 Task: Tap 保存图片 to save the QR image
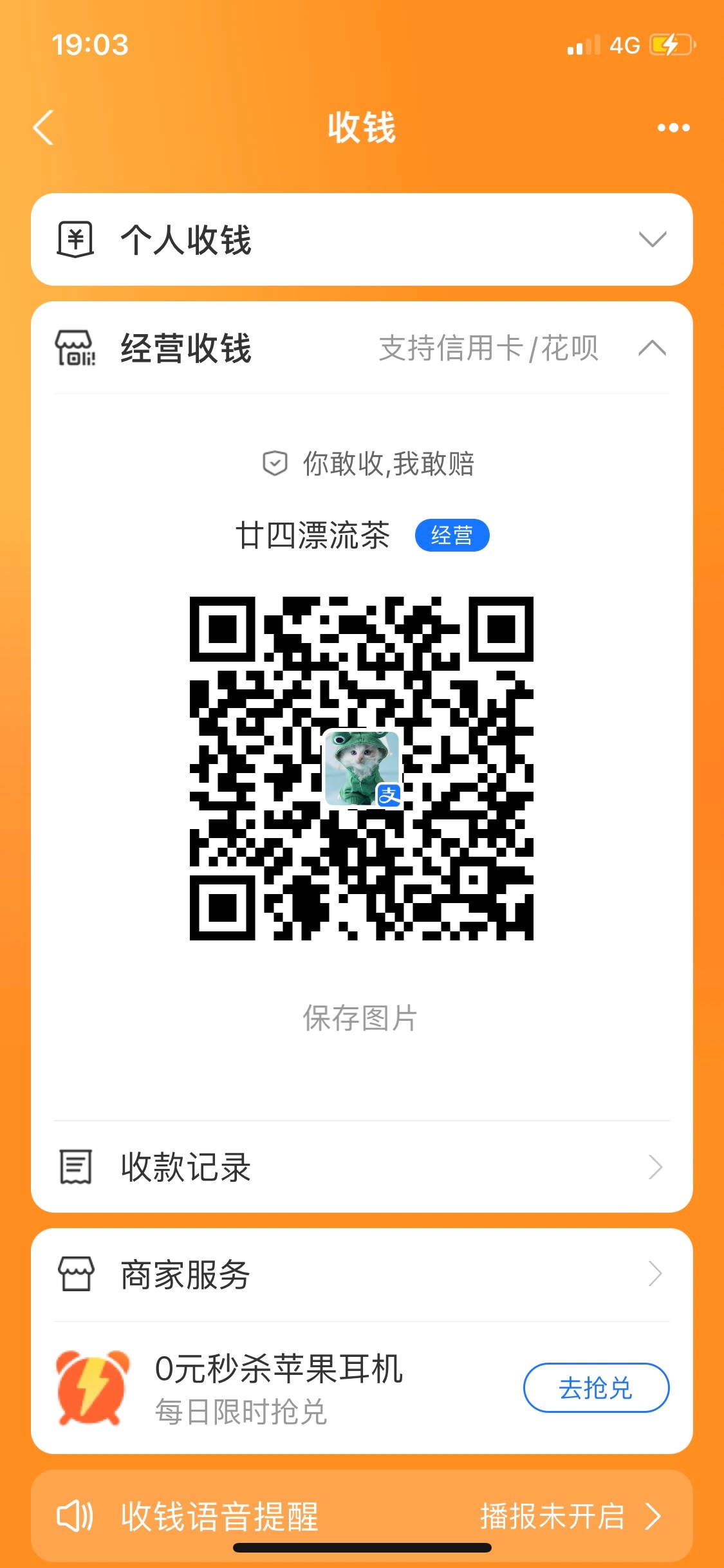point(360,1018)
